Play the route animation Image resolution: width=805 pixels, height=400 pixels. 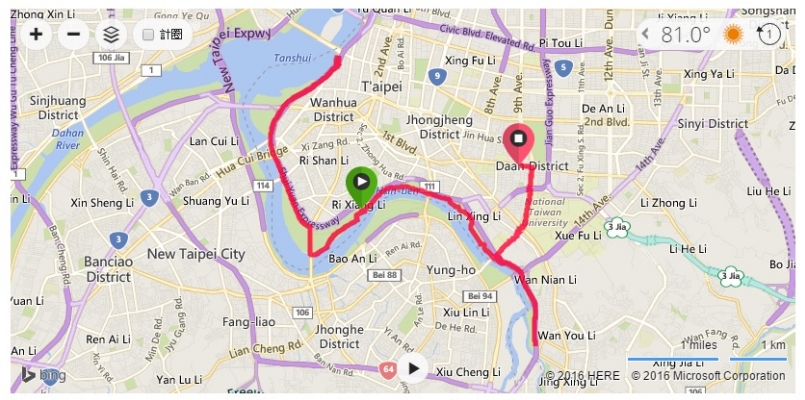point(413,368)
